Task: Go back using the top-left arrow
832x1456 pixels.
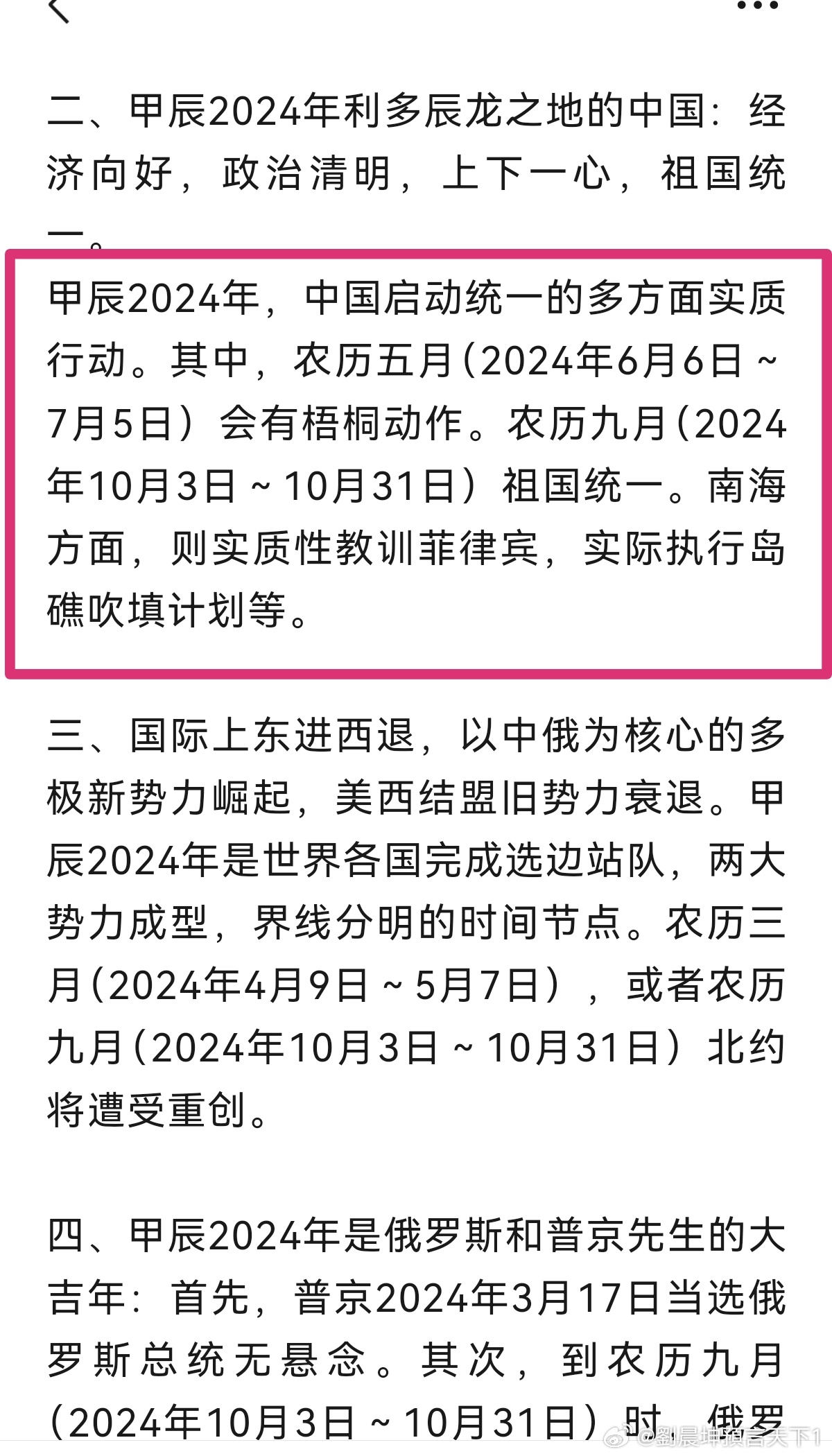Action: (x=59, y=10)
